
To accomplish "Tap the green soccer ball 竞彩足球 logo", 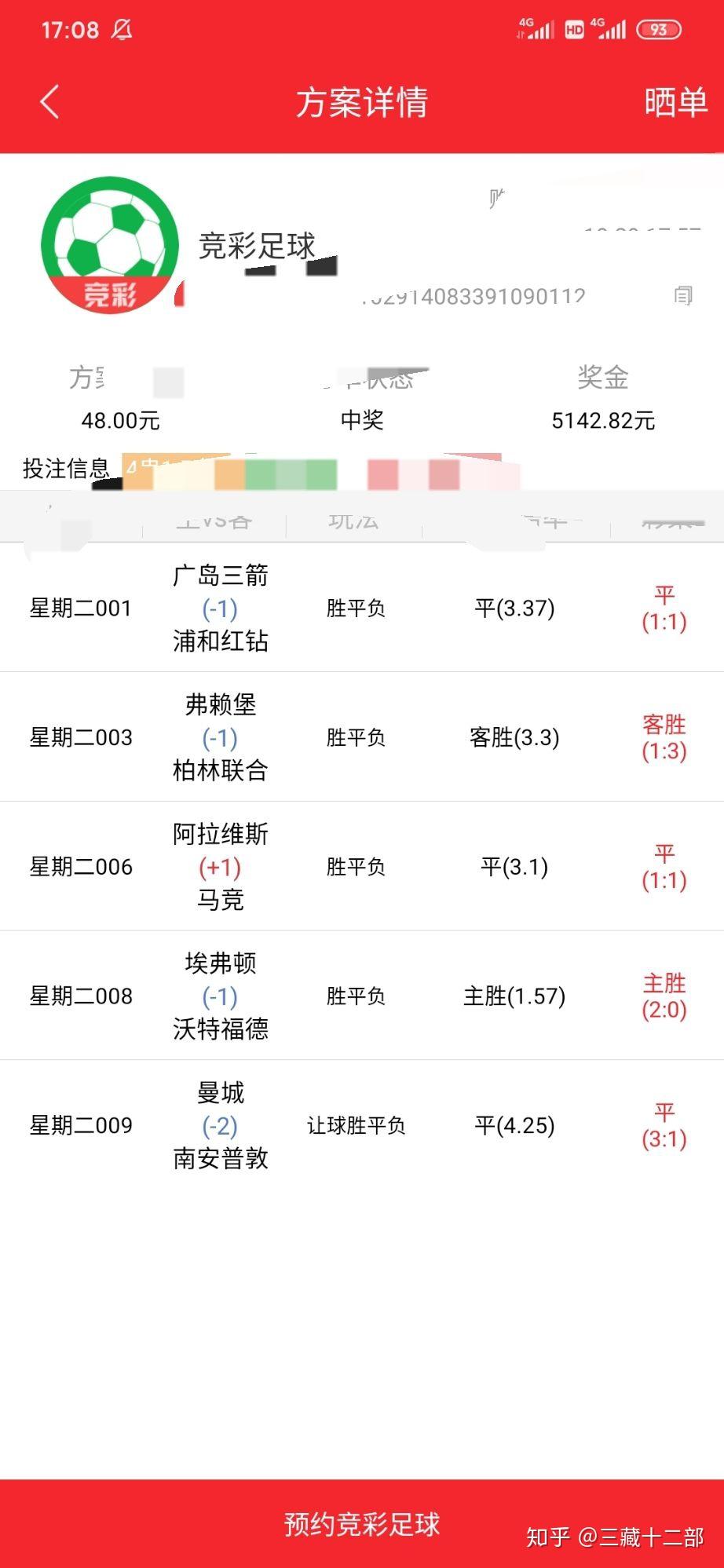I will [x=112, y=242].
